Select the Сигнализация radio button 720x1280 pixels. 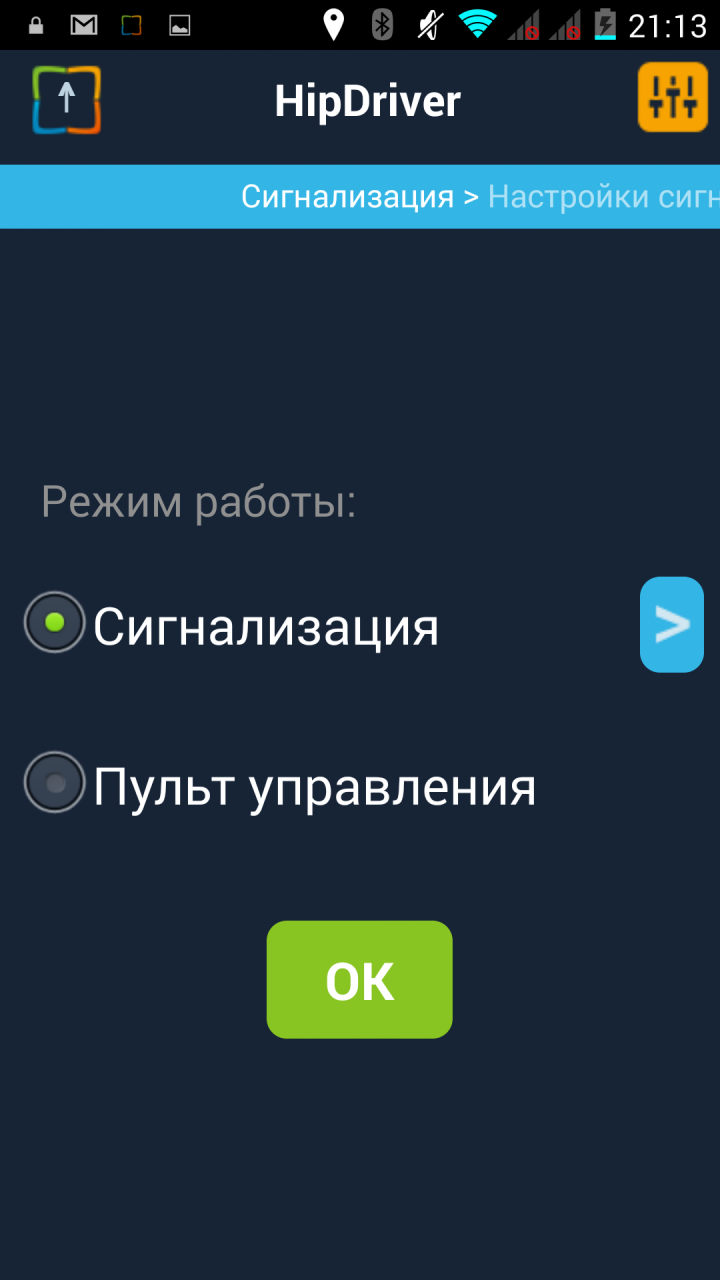pyautogui.click(x=55, y=622)
